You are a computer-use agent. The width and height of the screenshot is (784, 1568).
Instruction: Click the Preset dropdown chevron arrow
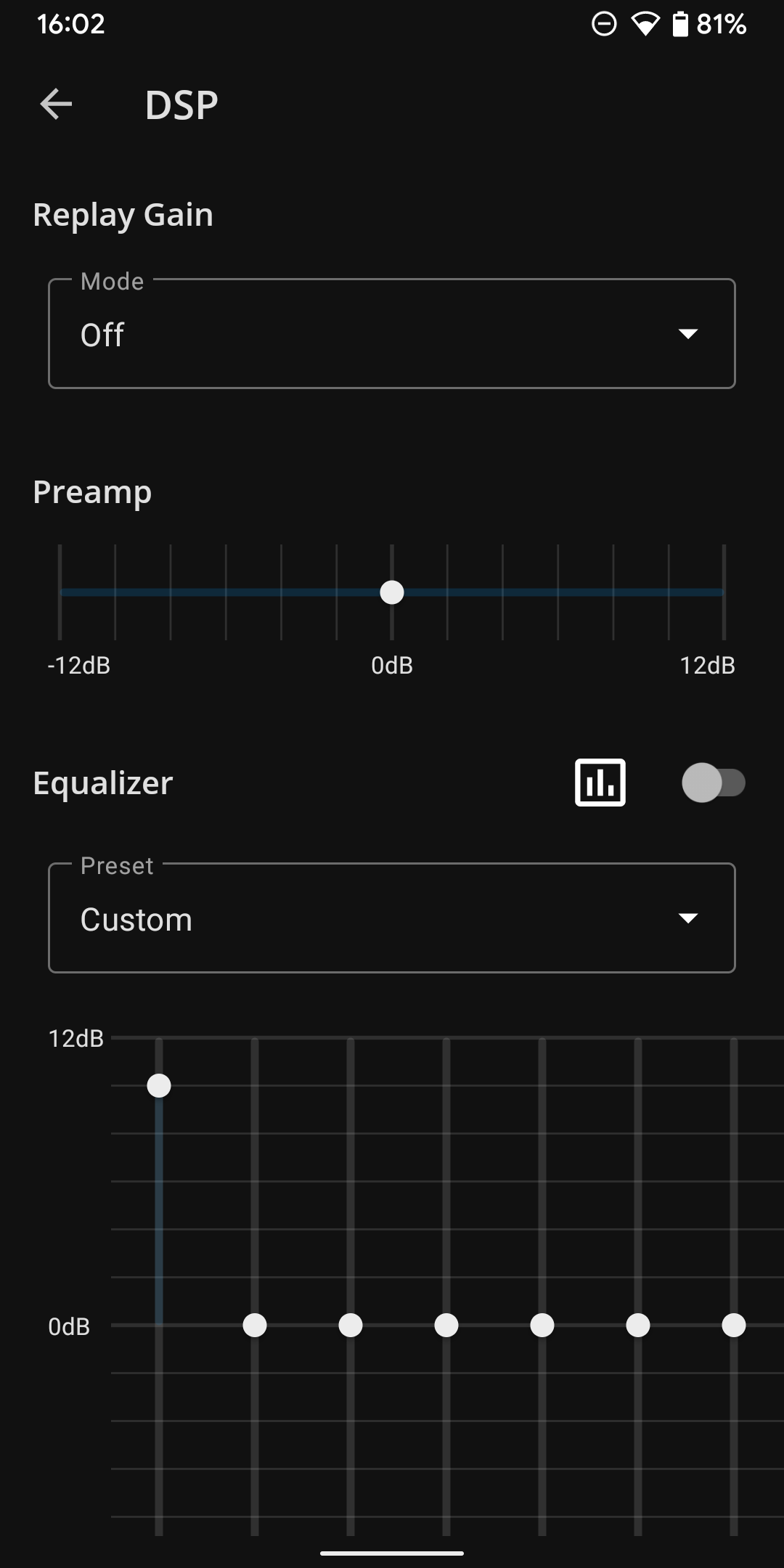tap(688, 919)
